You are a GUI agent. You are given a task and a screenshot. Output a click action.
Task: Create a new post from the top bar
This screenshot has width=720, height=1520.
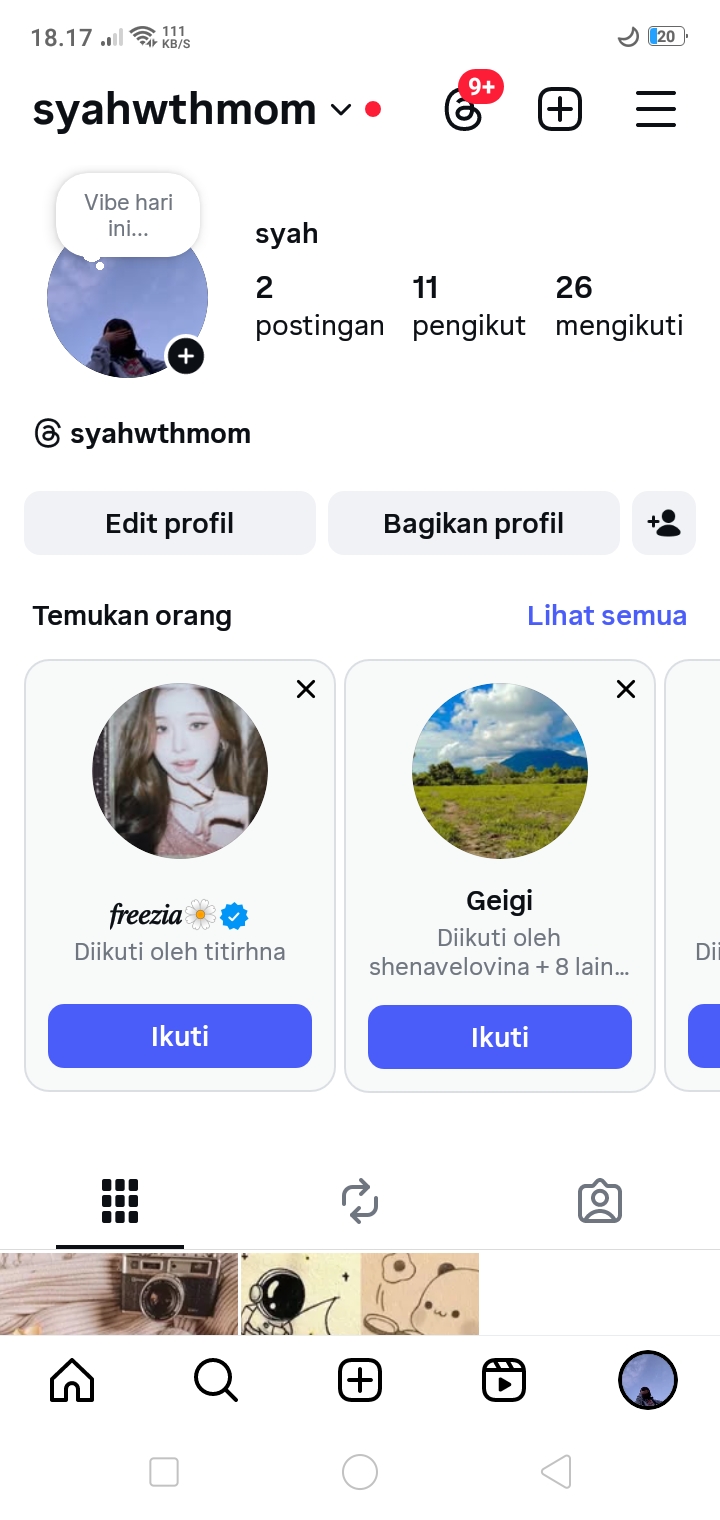[560, 109]
